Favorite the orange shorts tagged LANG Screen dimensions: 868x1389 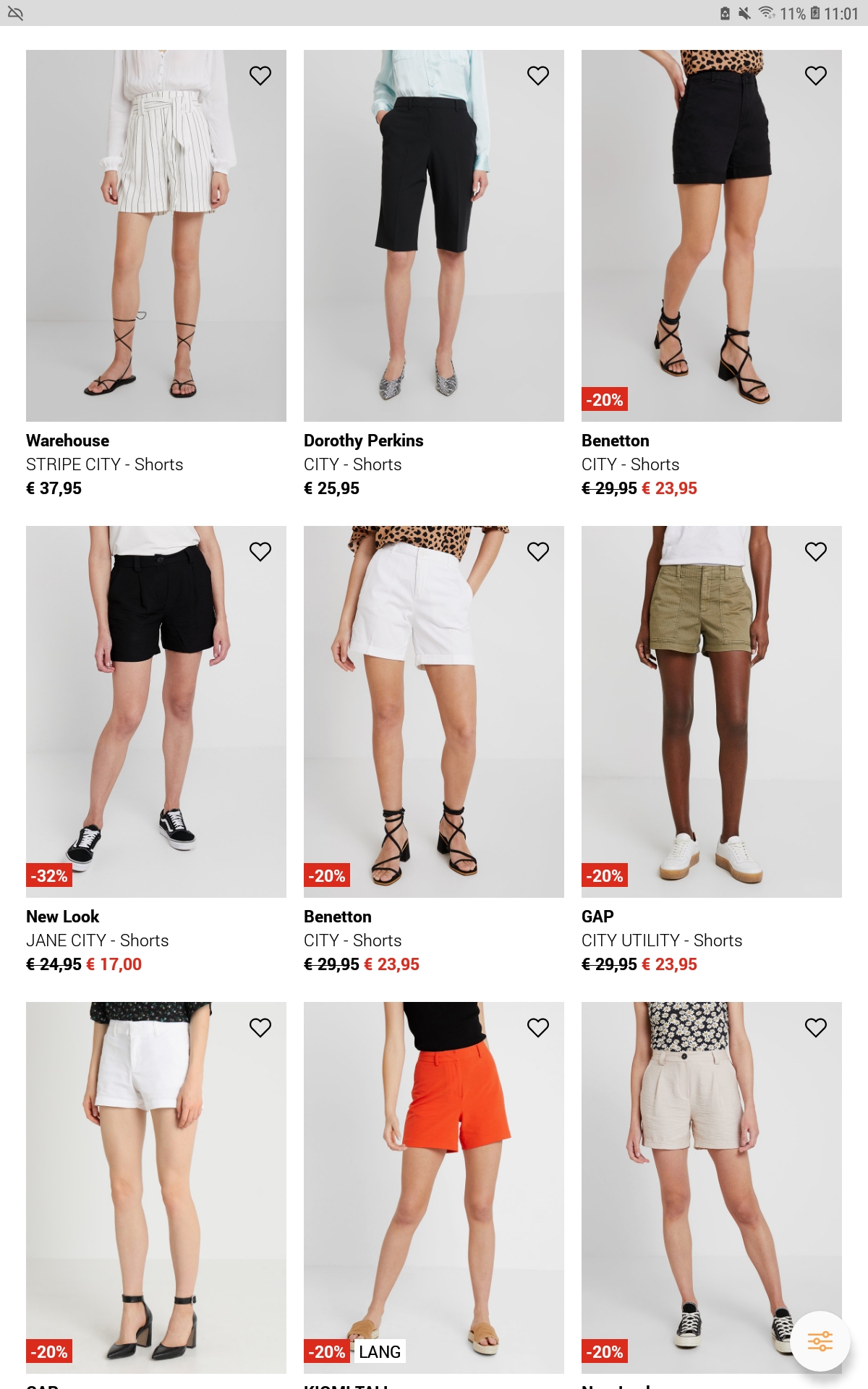[x=538, y=1027]
